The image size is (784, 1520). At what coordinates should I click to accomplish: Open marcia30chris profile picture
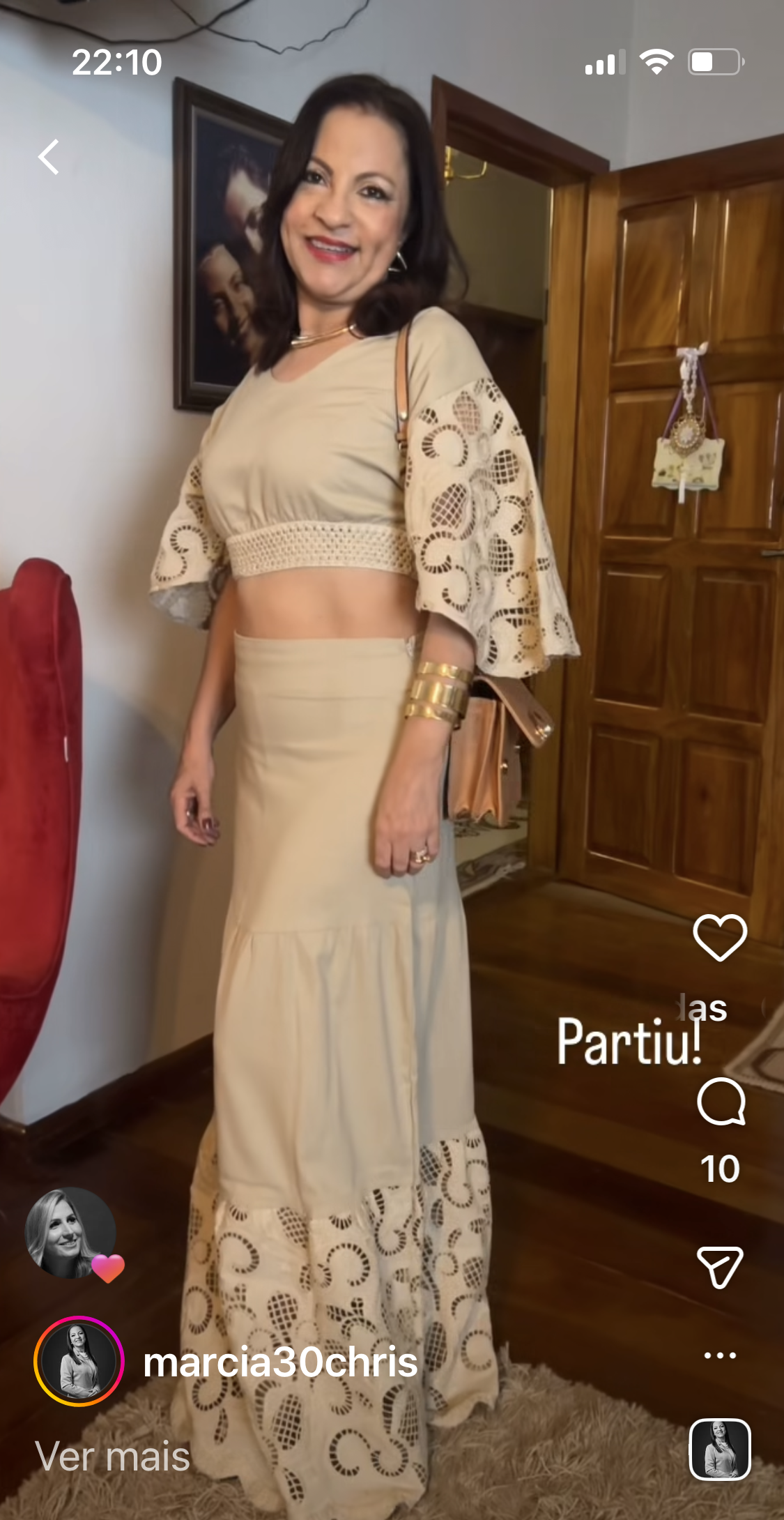tap(79, 1362)
